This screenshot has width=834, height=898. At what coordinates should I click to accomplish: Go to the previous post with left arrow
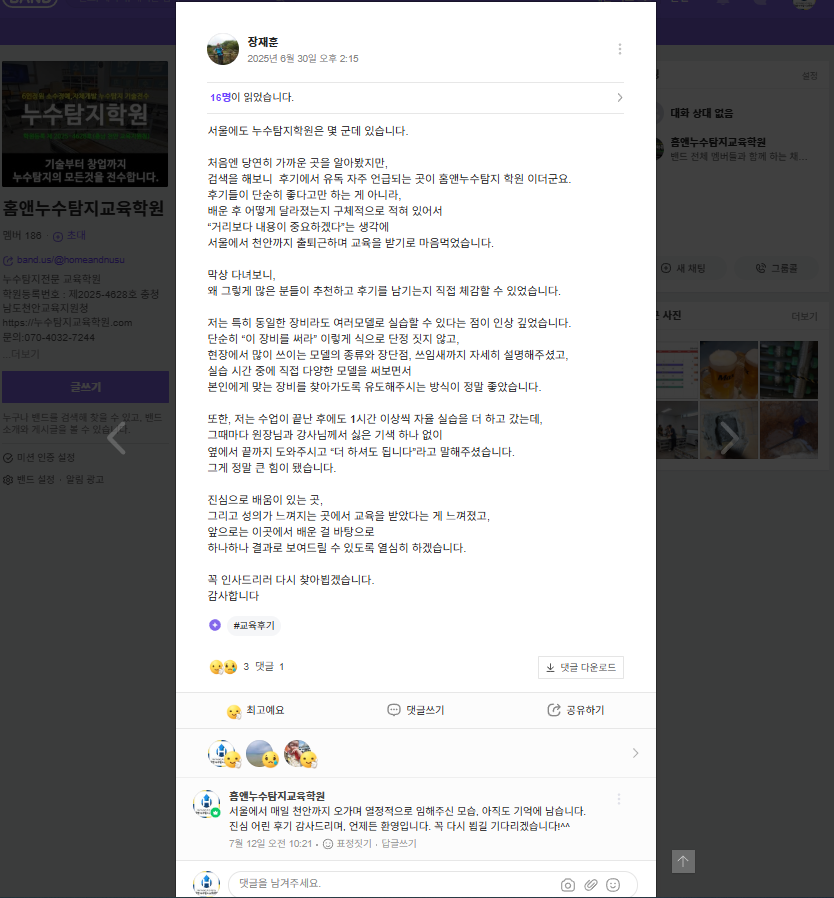tap(116, 438)
